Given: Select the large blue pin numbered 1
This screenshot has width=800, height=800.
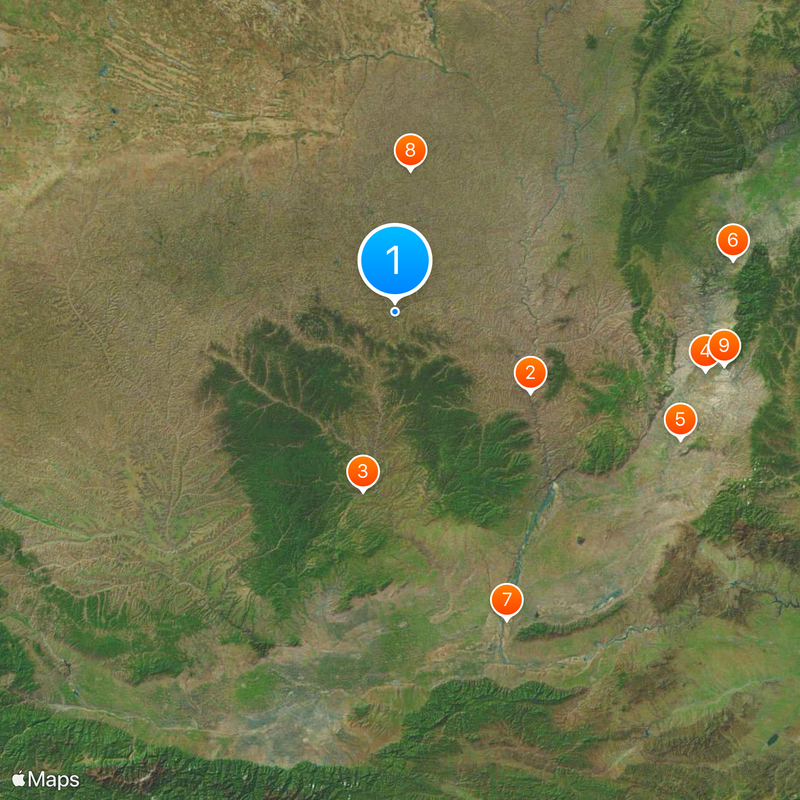Looking at the screenshot, I should coord(394,260).
